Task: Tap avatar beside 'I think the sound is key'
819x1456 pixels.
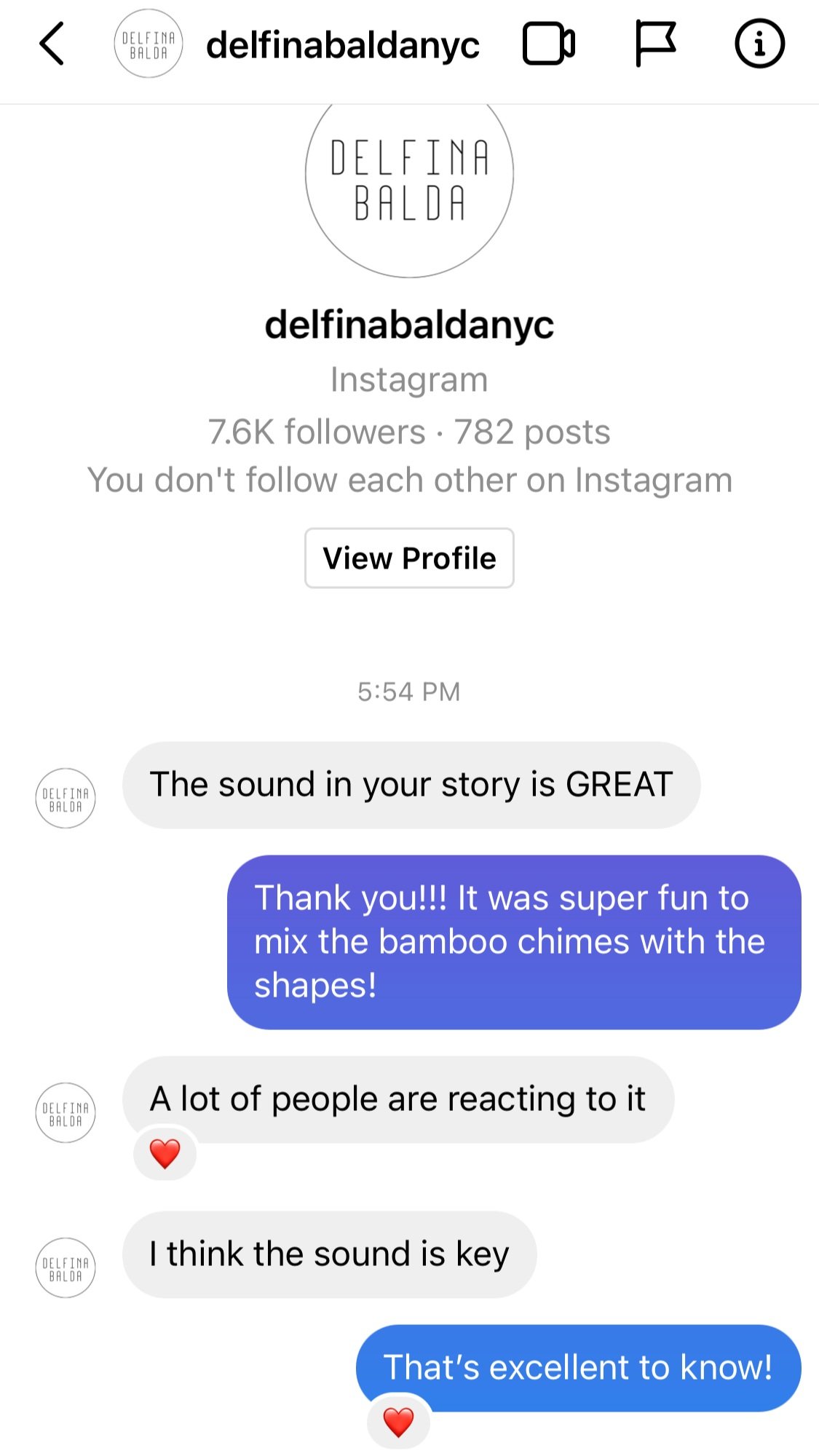Action: pyautogui.click(x=66, y=1267)
